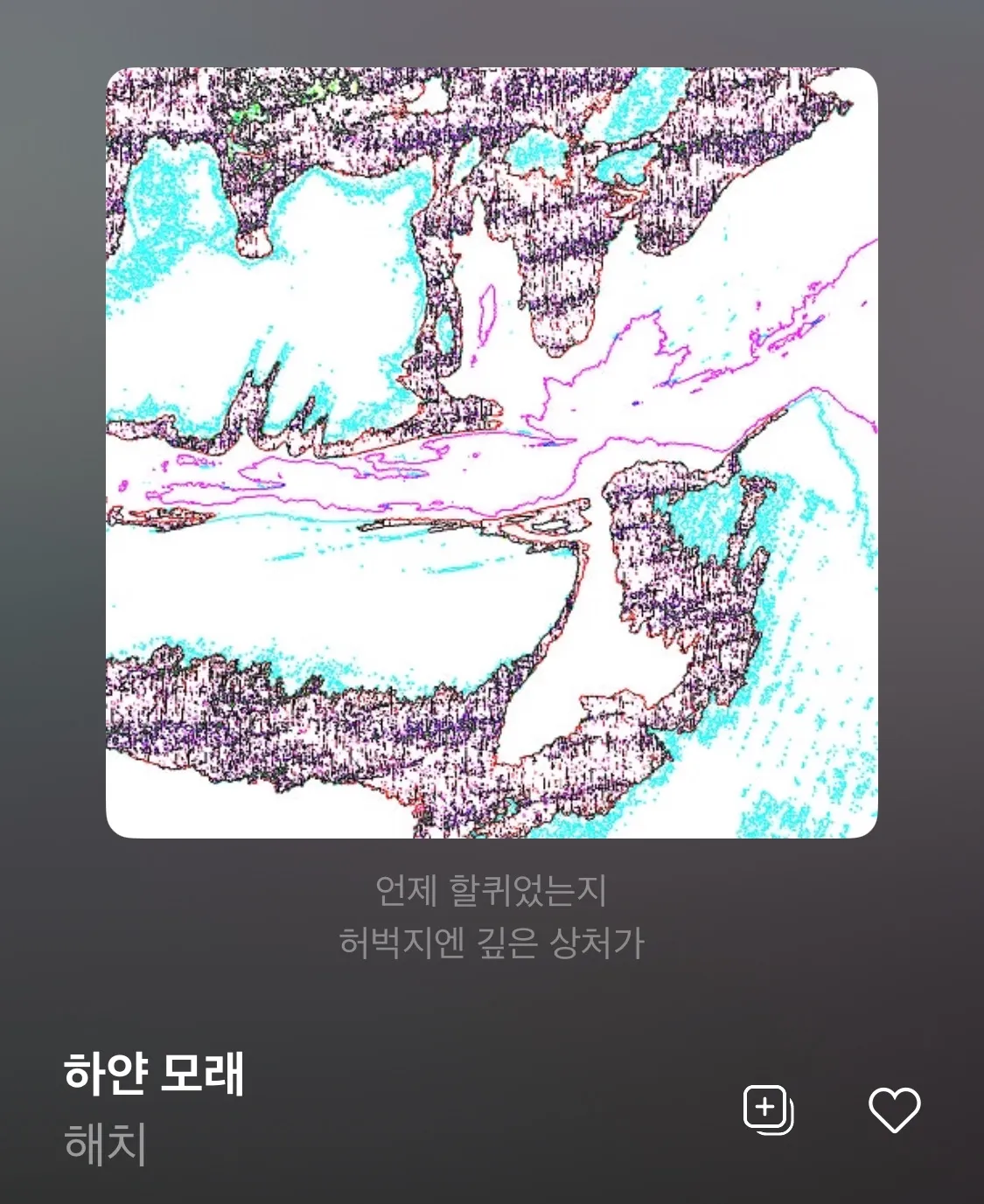The image size is (984, 1204).
Task: Tap the first displayed lyric line
Action: [x=492, y=888]
